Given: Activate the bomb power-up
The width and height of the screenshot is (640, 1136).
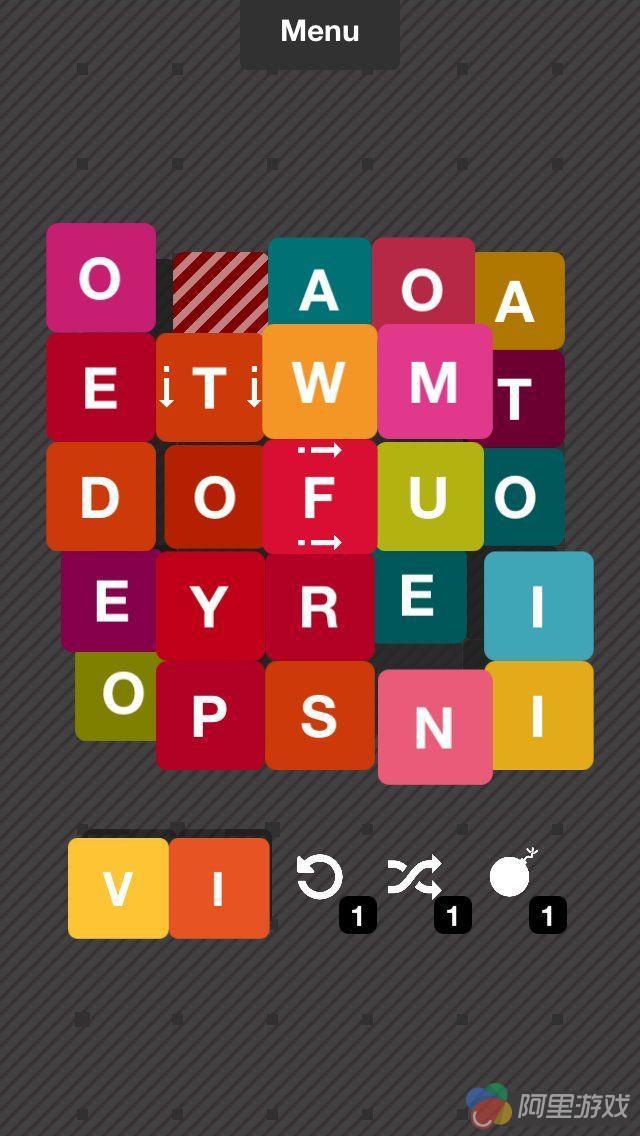Looking at the screenshot, I should point(511,875).
